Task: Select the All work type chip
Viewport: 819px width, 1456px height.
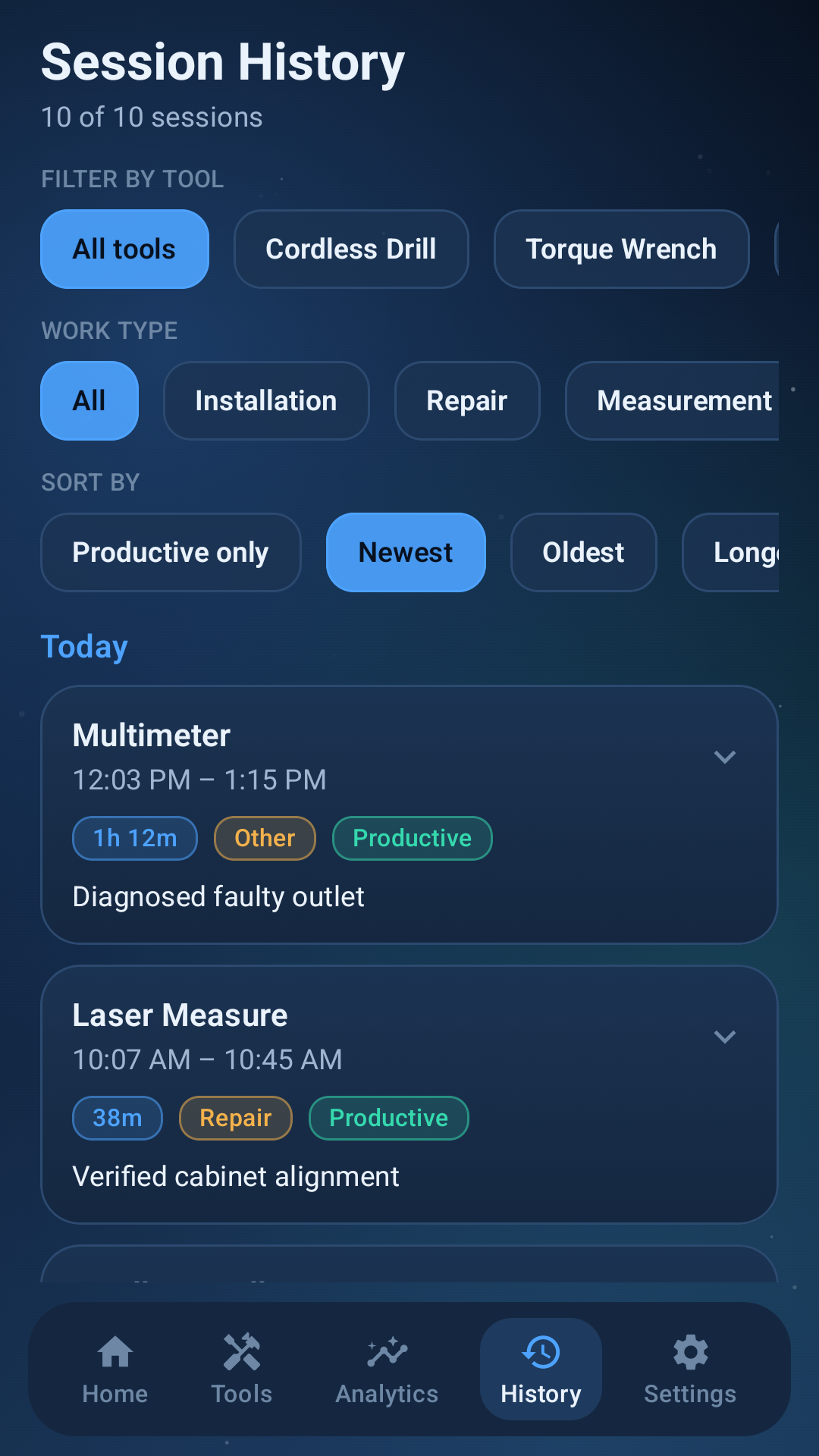Action: click(x=89, y=400)
